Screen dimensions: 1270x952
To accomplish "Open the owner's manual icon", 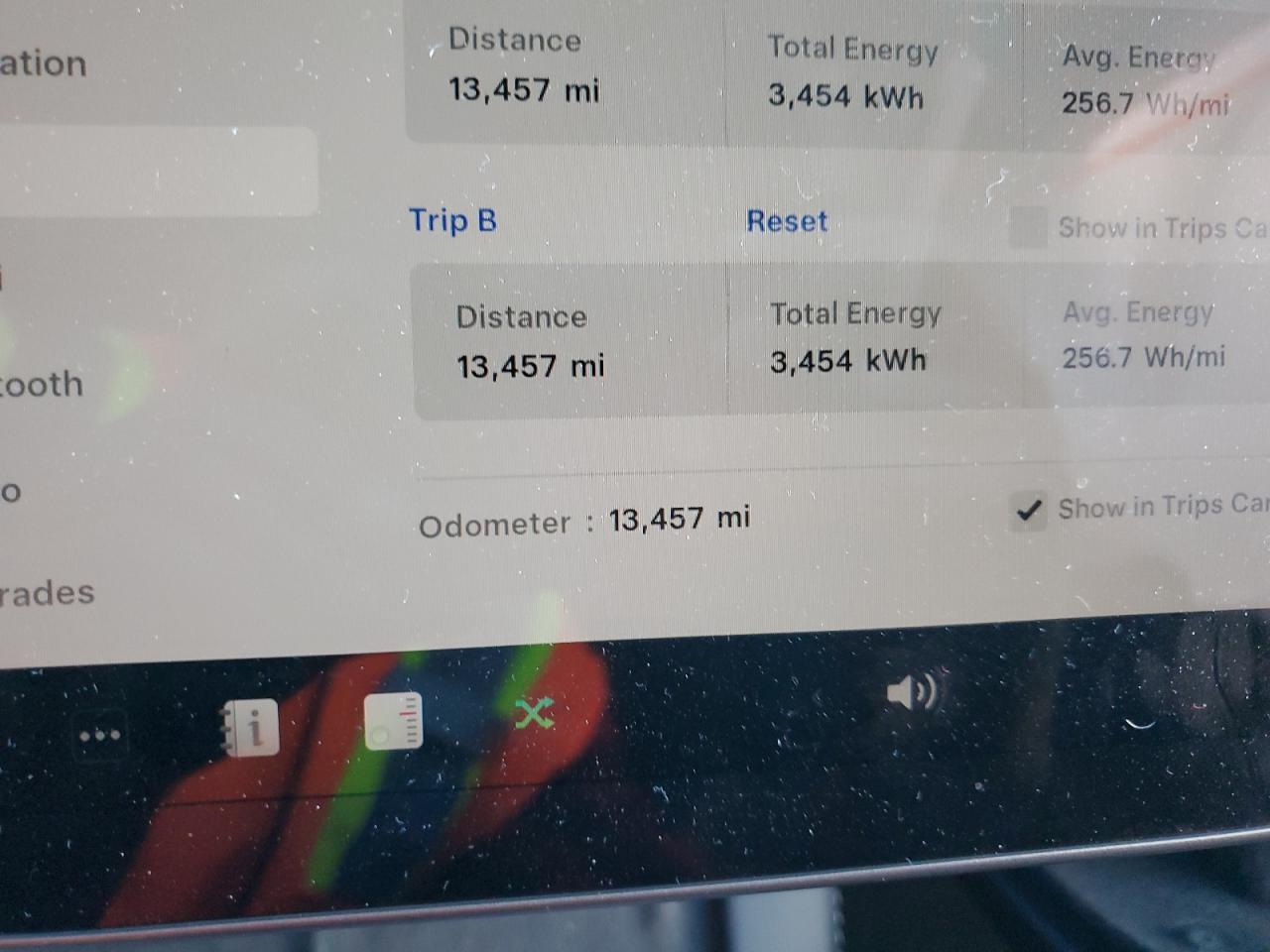I will [250, 728].
